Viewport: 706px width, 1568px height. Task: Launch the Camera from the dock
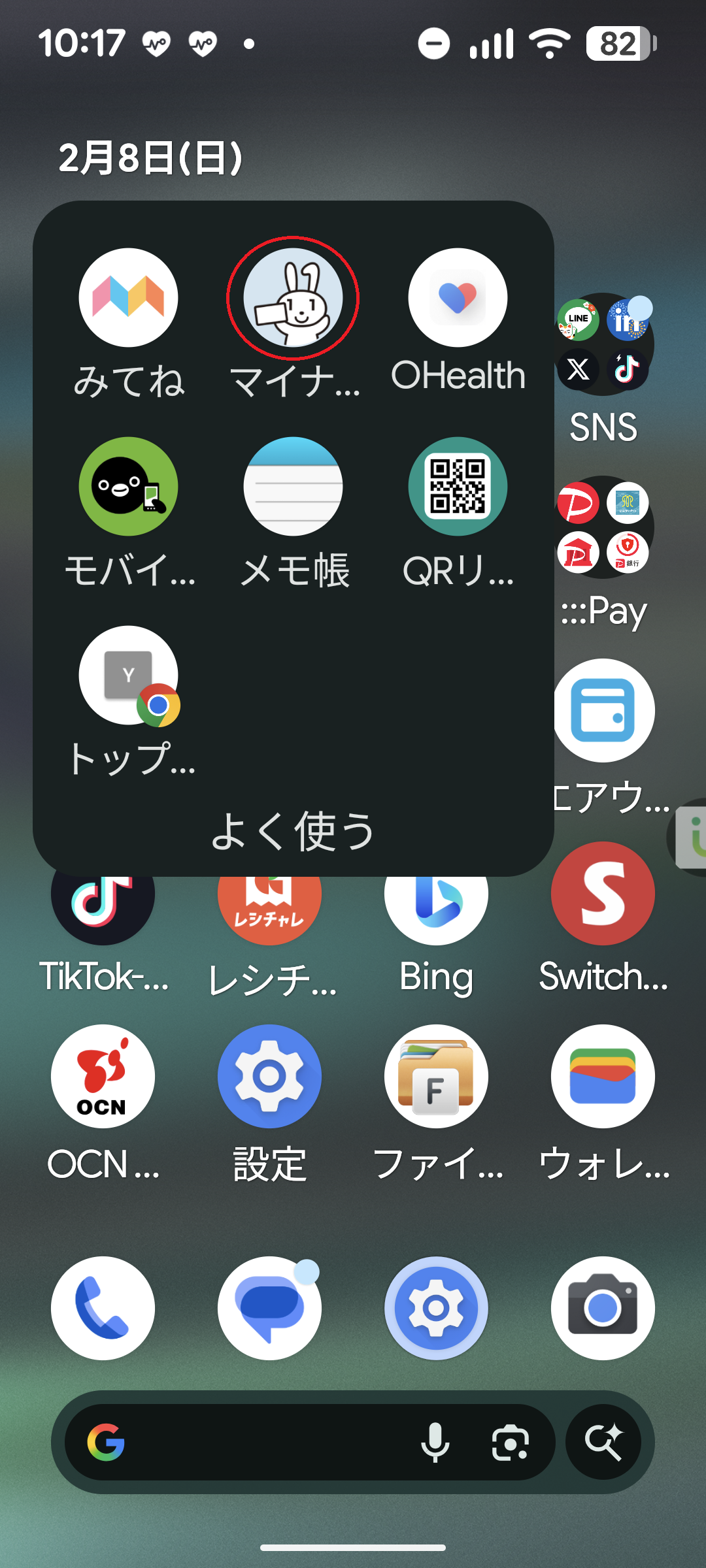pyautogui.click(x=603, y=1308)
